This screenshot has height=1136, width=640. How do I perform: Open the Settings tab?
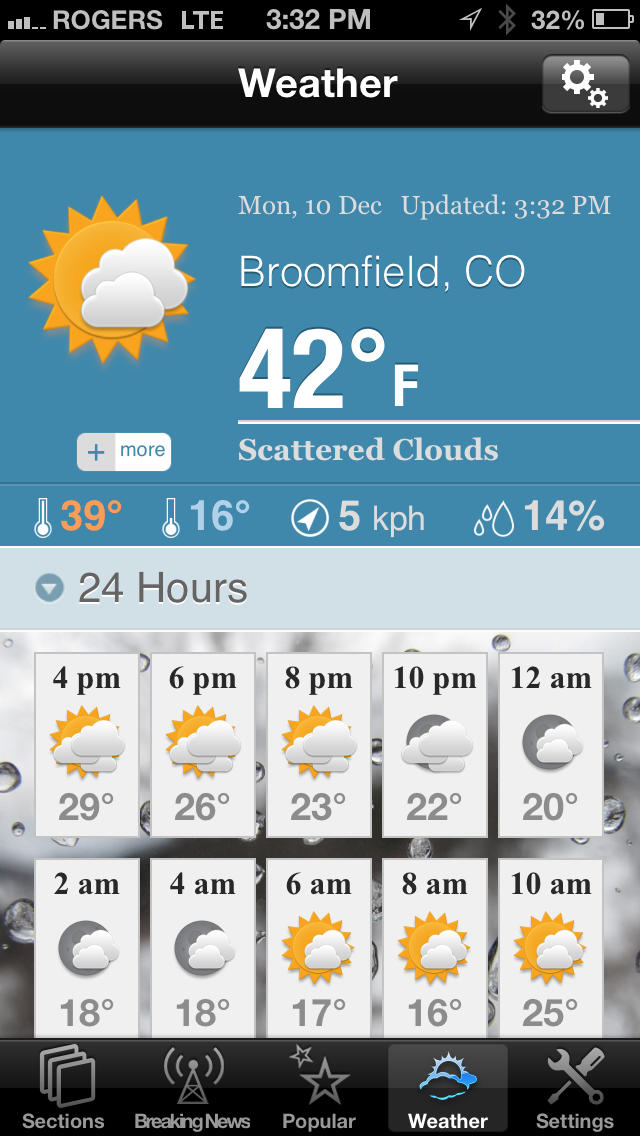(x=575, y=1088)
